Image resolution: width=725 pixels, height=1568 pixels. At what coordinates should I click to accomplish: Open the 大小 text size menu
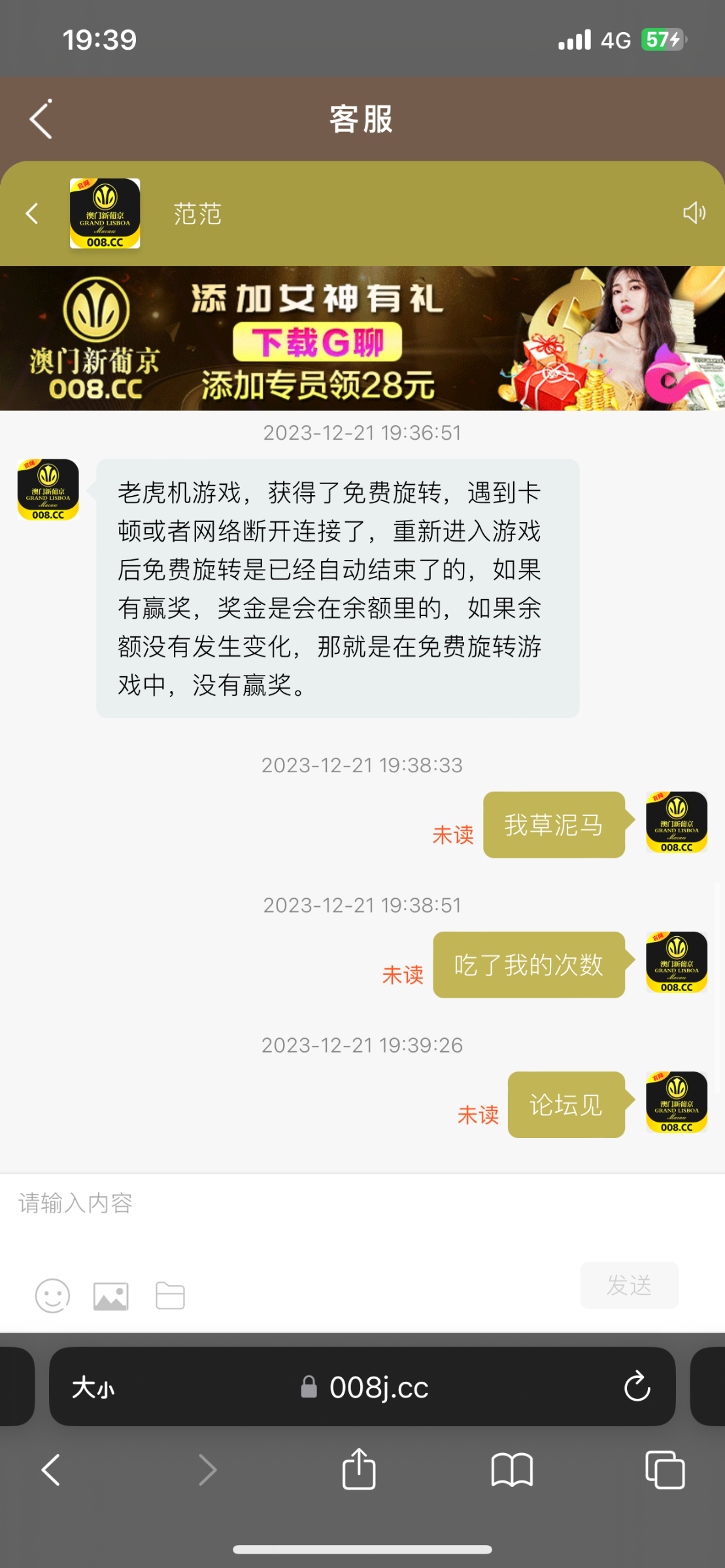tap(93, 1387)
